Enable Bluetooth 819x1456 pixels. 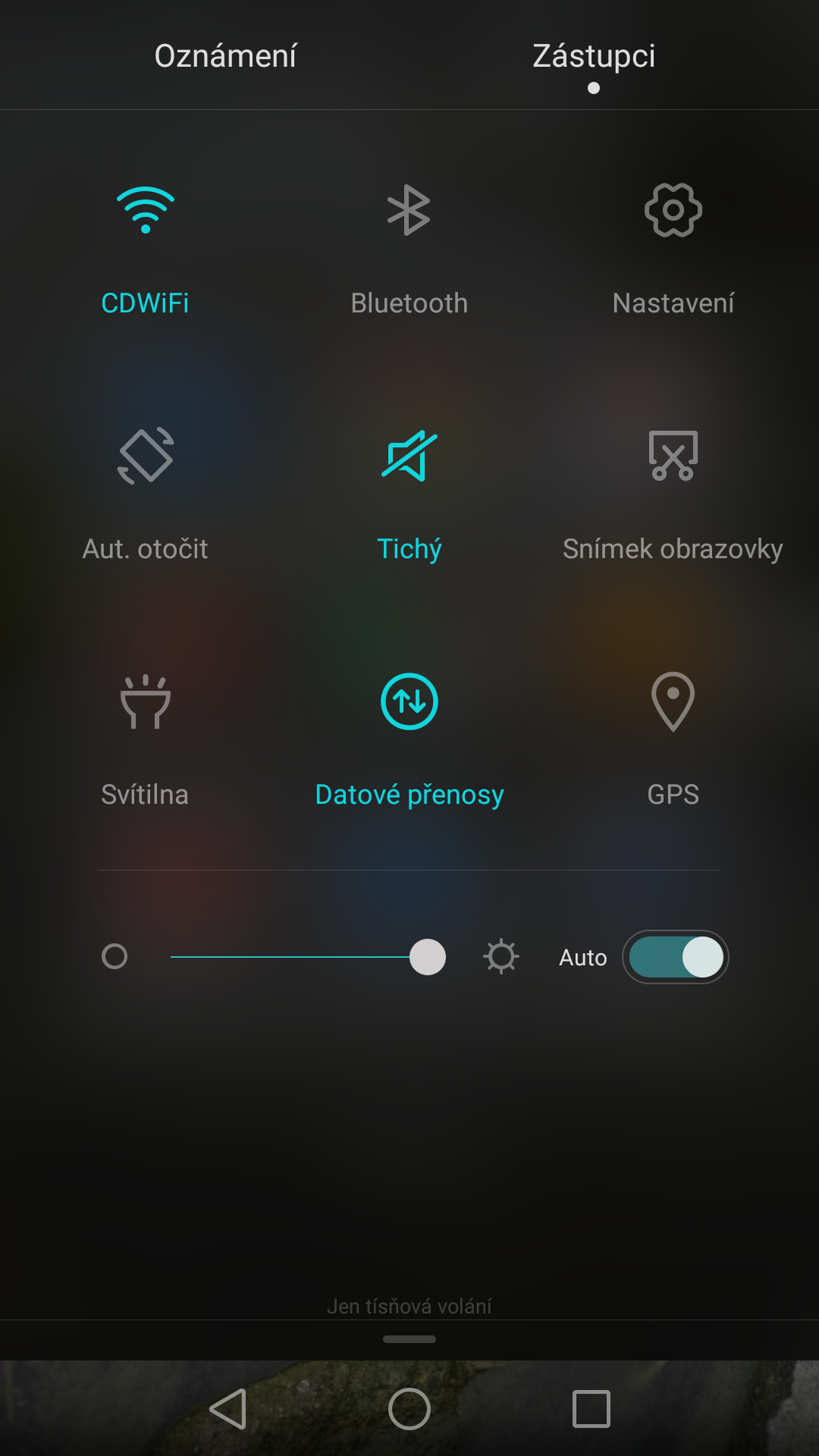tap(409, 211)
